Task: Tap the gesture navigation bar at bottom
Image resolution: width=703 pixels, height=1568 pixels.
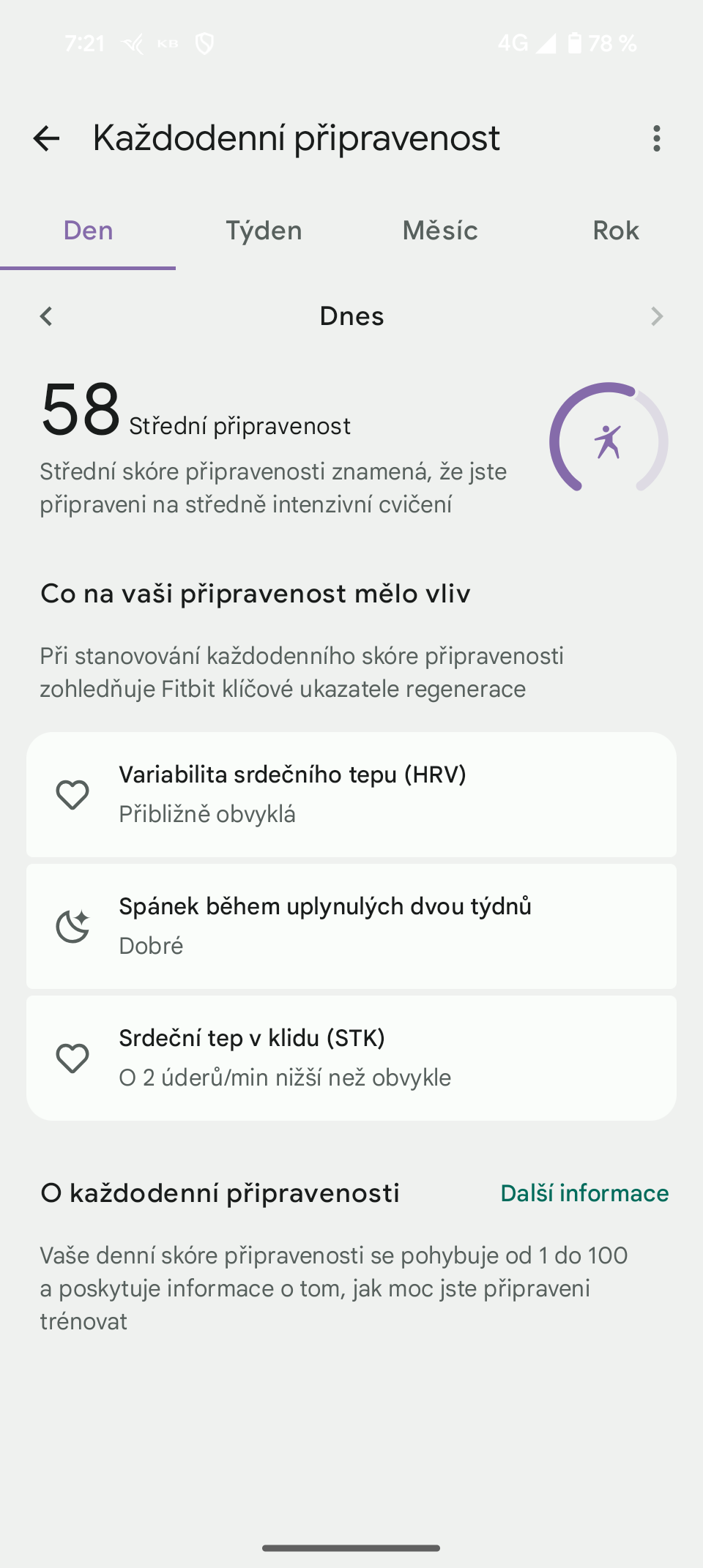Action: [351, 1547]
